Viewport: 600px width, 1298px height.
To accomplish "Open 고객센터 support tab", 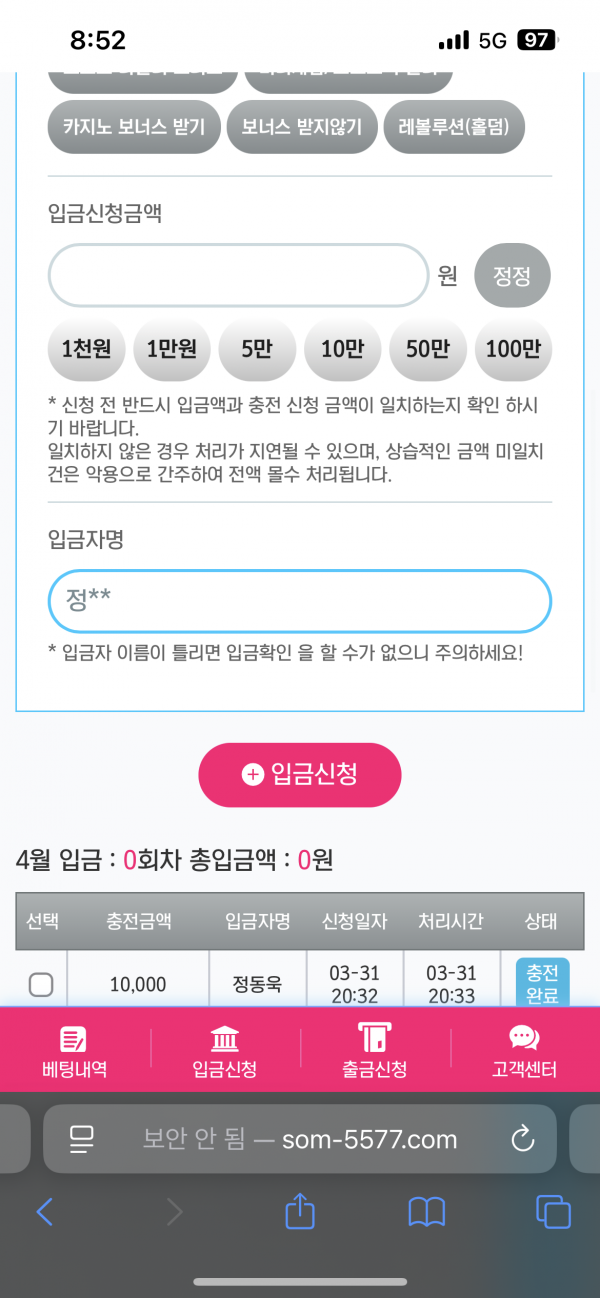I will coord(524,1051).
